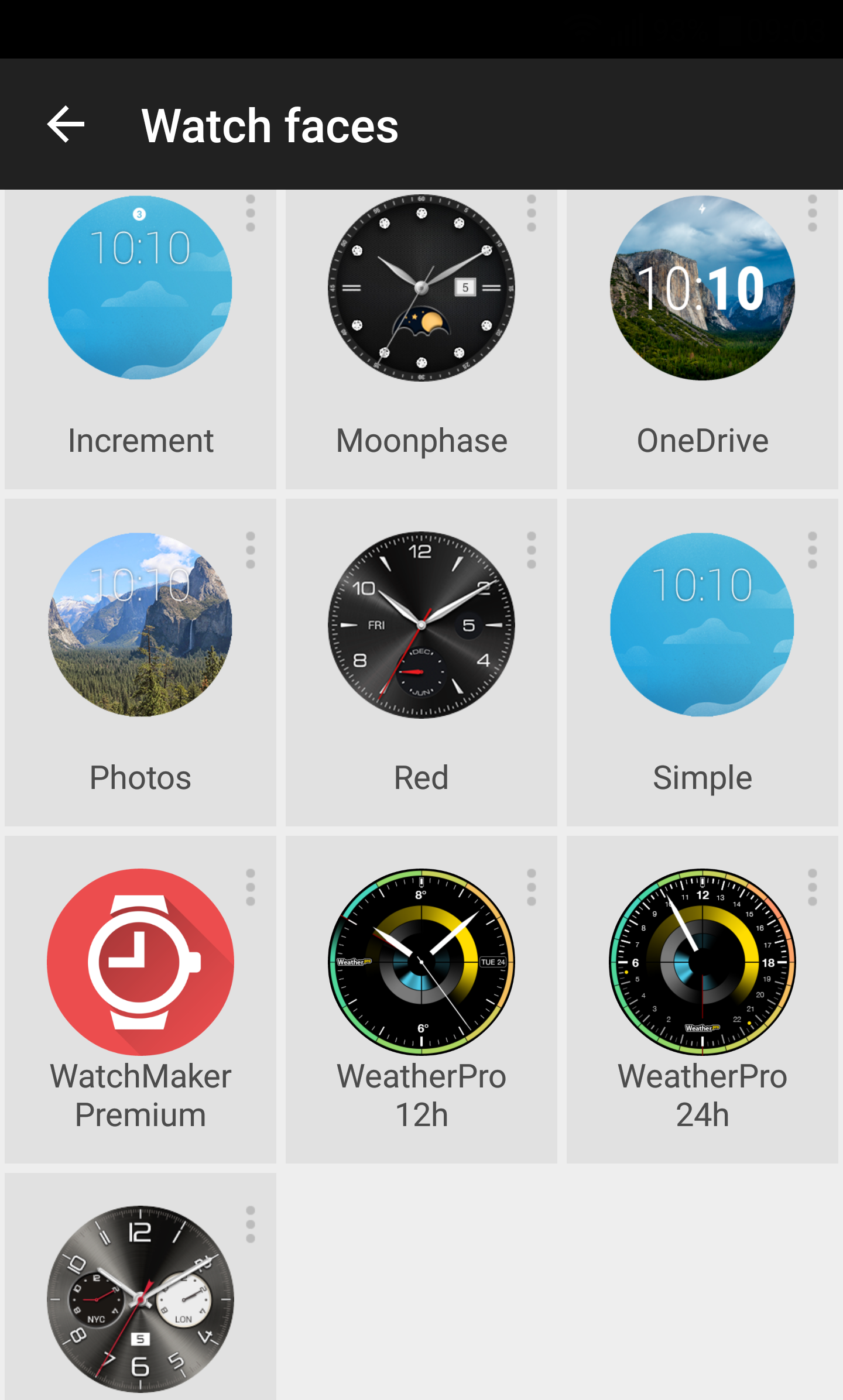
Task: Open more options for Moonphase
Action: point(532,214)
